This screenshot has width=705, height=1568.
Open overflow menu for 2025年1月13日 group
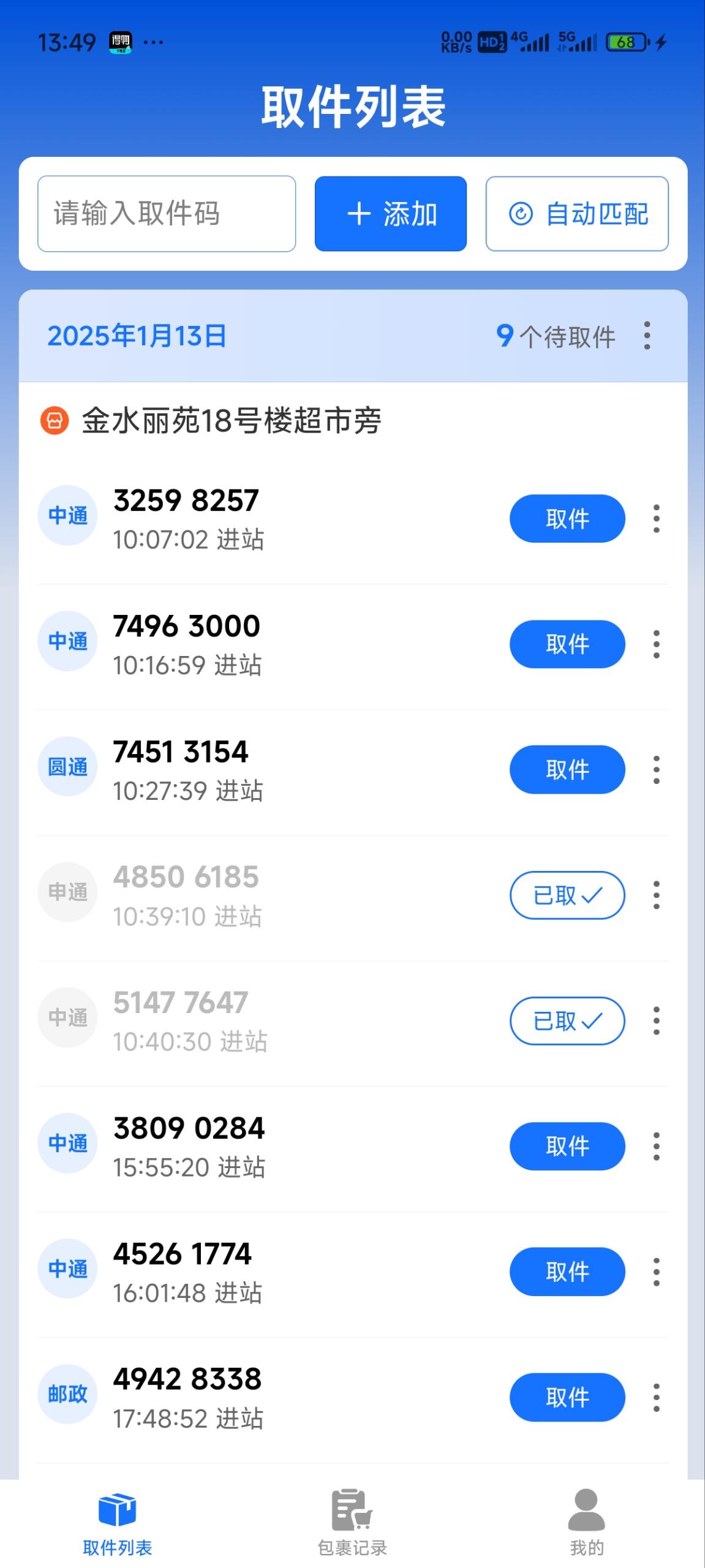[x=647, y=336]
